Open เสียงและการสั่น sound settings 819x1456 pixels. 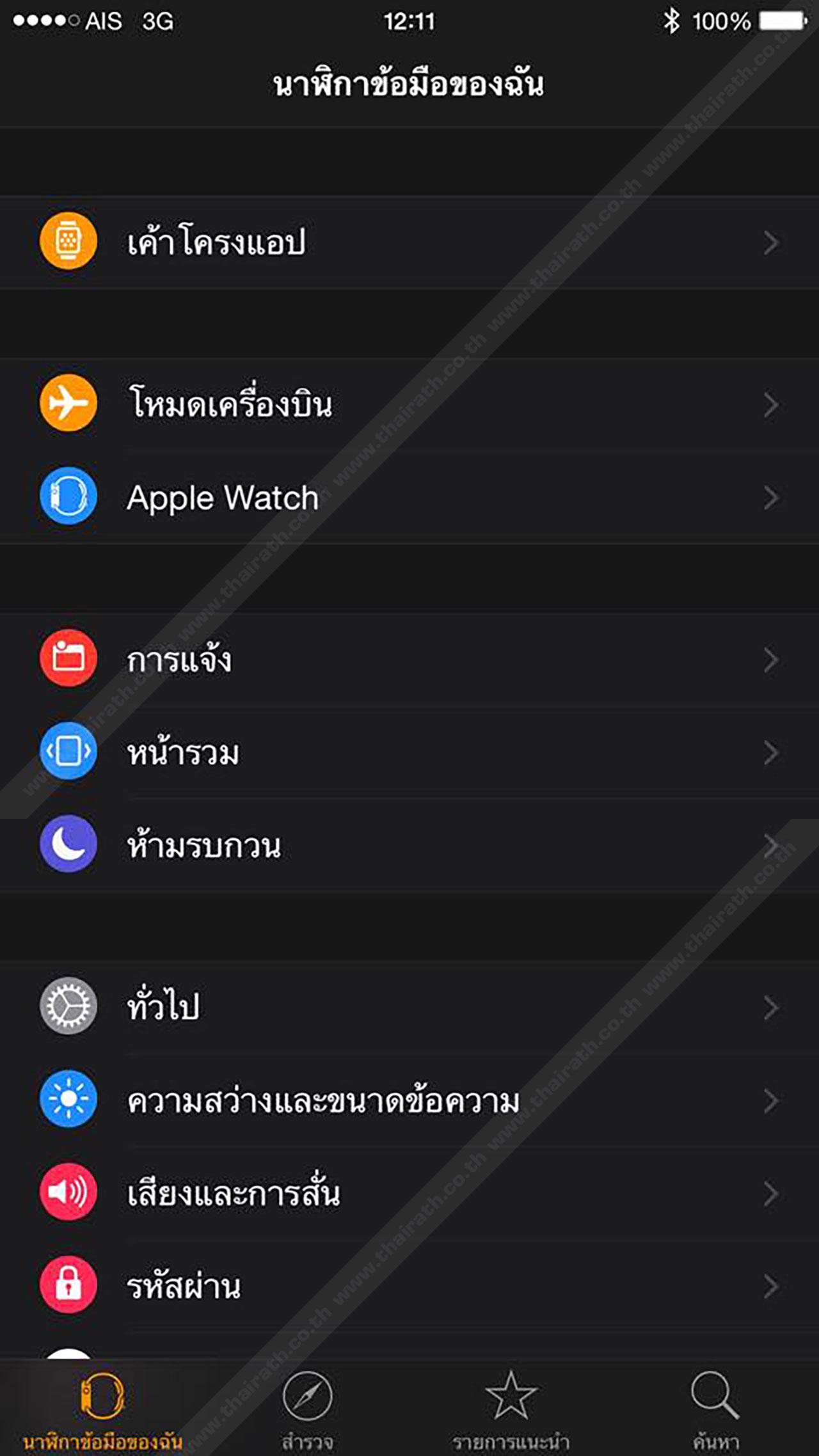[409, 1192]
